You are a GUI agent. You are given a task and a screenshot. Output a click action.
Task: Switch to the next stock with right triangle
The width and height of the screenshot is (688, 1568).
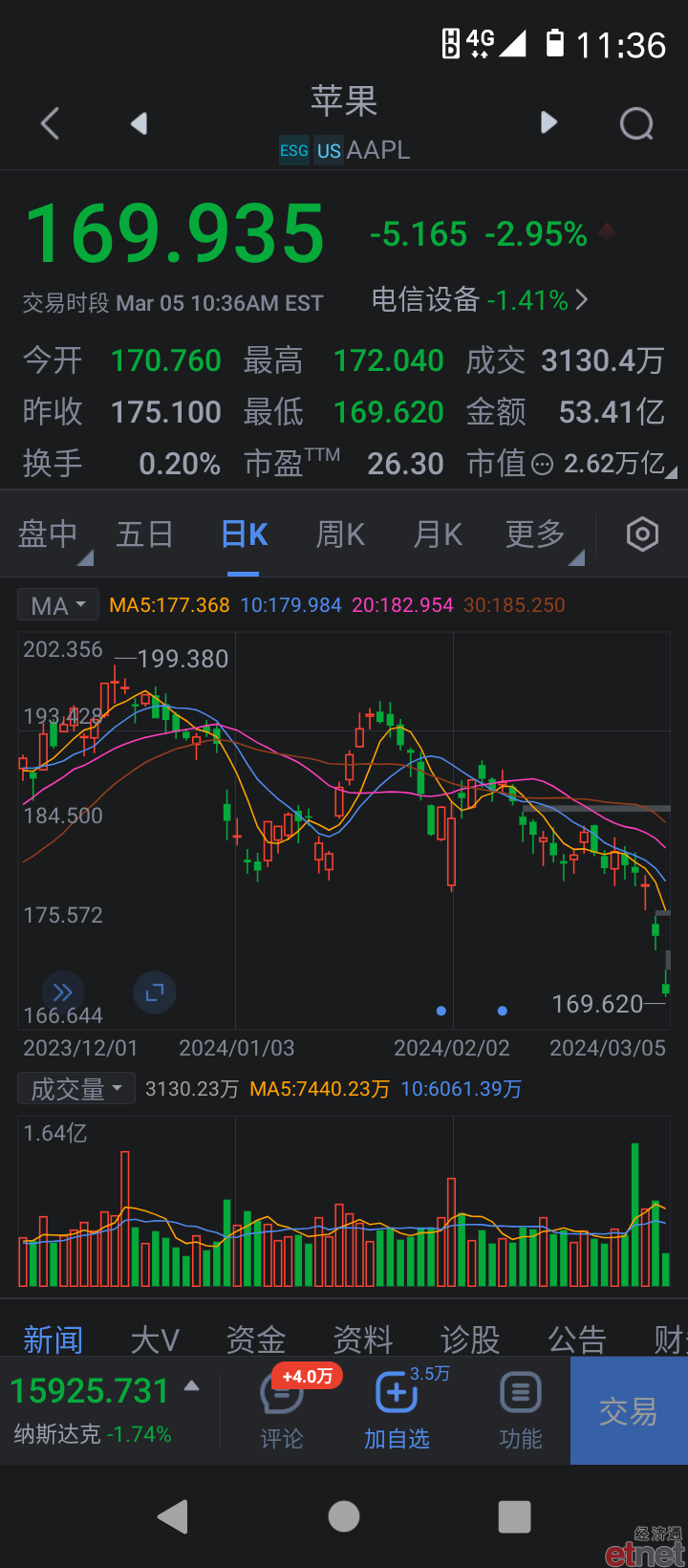pyautogui.click(x=548, y=122)
